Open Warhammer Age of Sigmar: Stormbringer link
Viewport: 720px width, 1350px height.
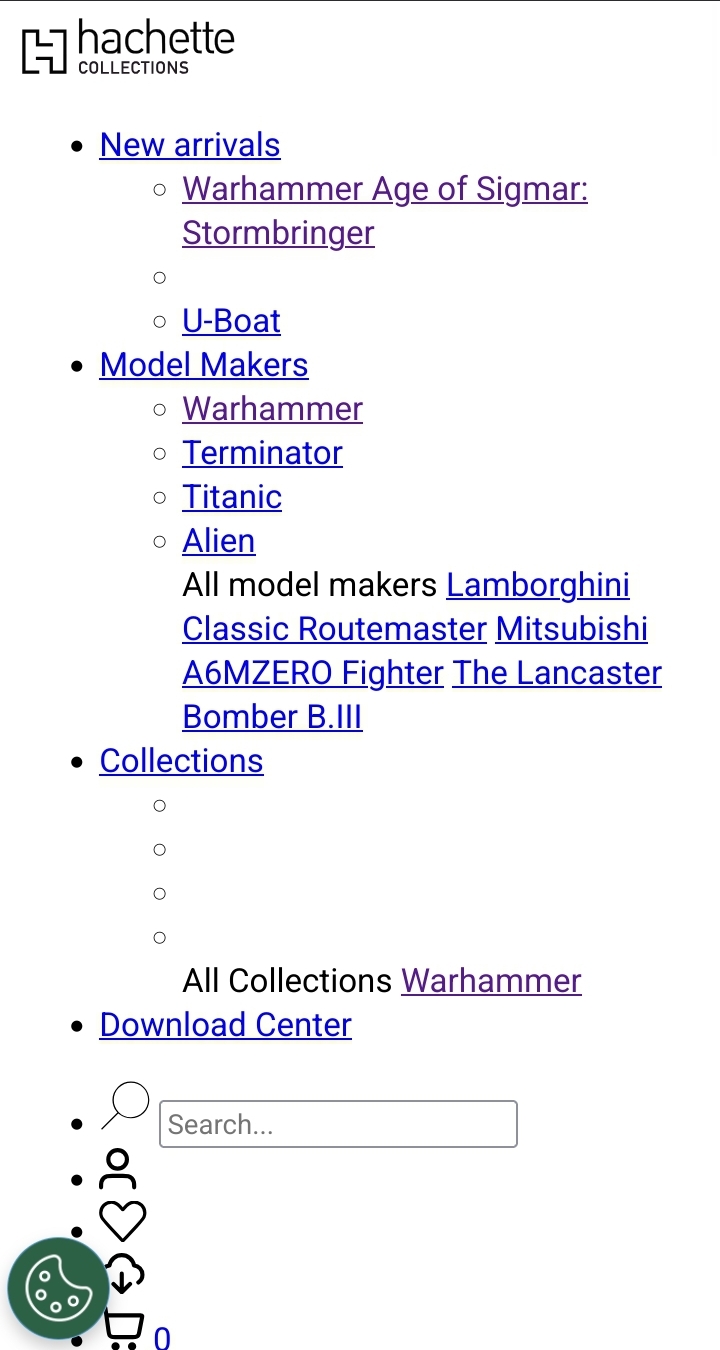pos(384,189)
